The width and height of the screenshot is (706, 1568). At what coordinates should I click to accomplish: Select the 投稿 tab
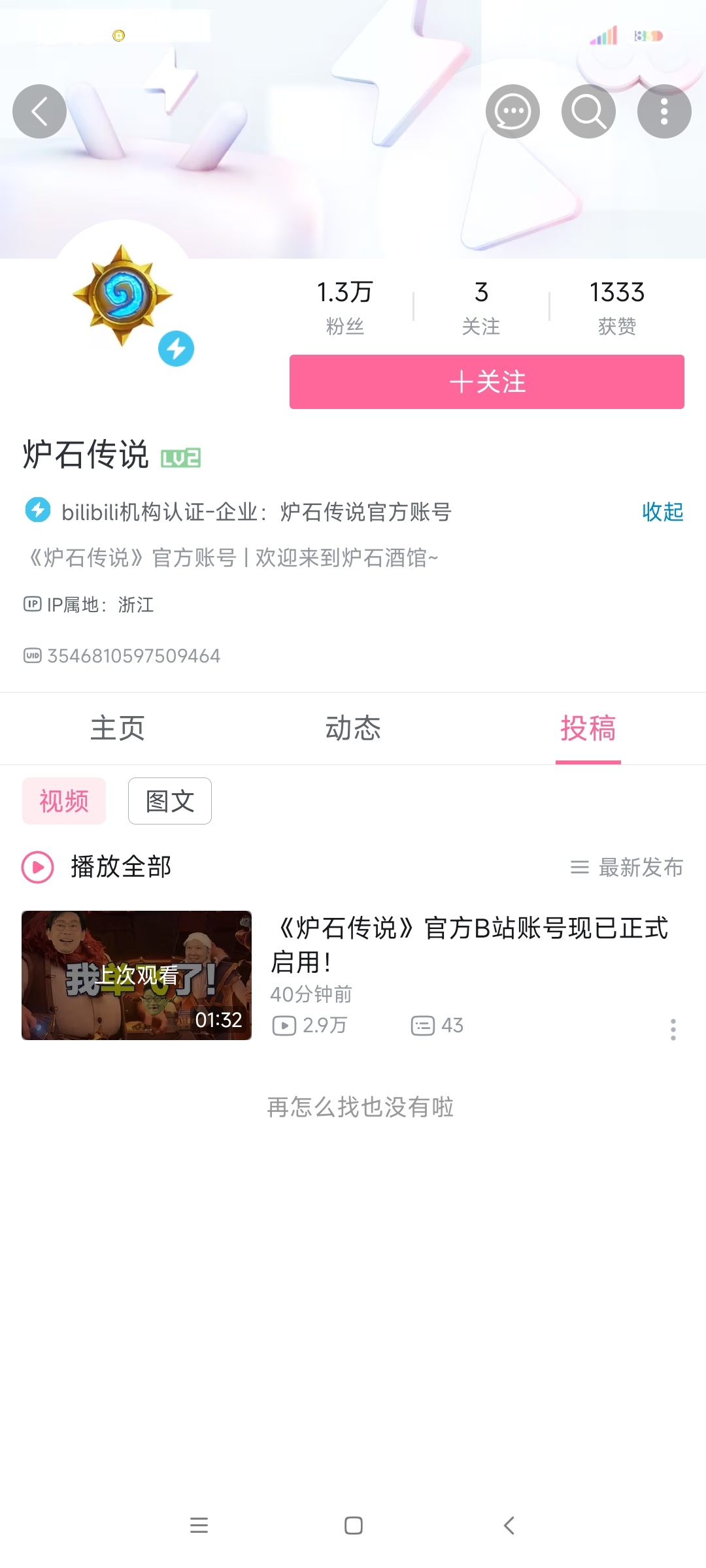[x=588, y=728]
